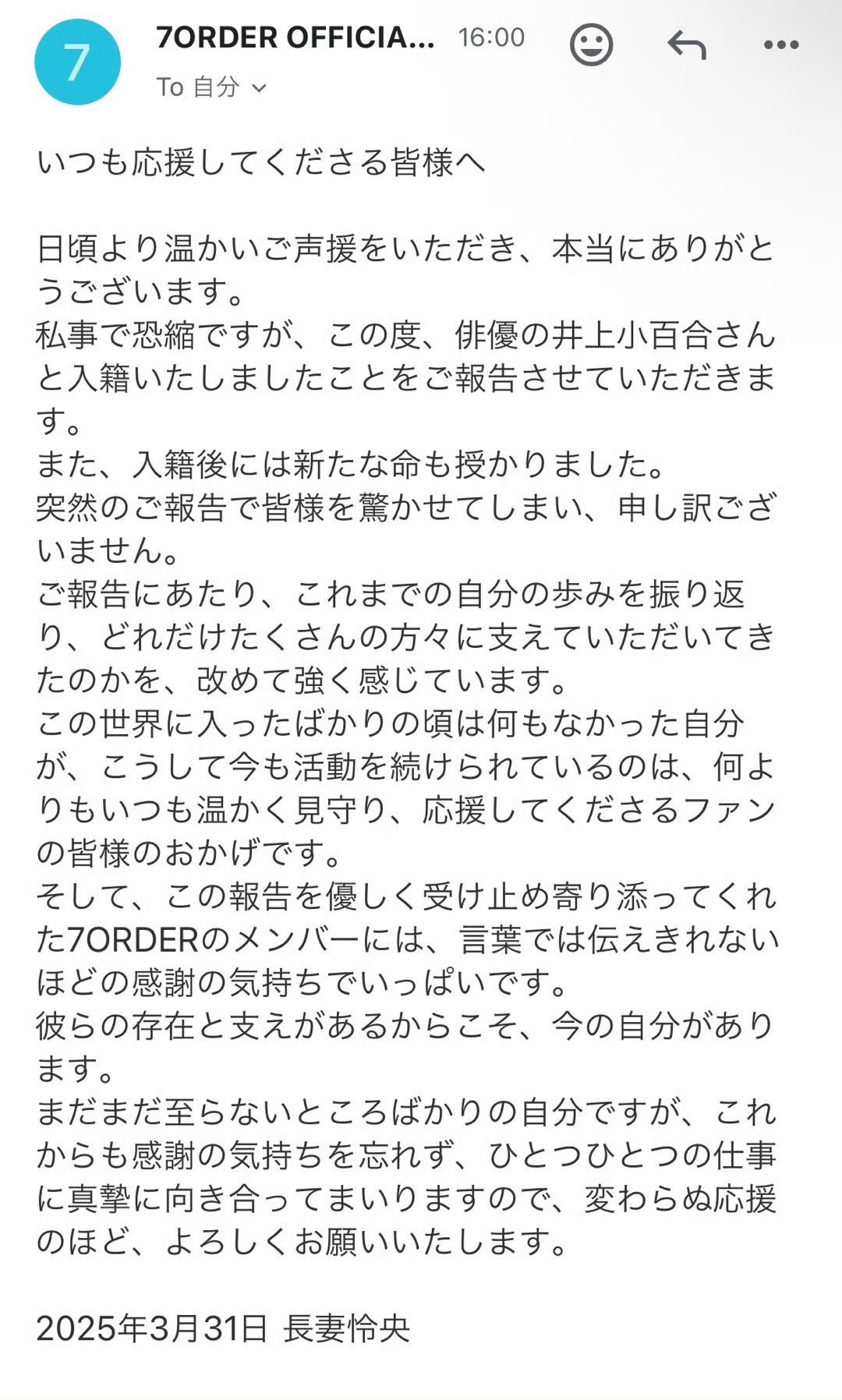842x1400 pixels.
Task: Reply to the 7ORDER OFFICIAL email
Action: 686,44
